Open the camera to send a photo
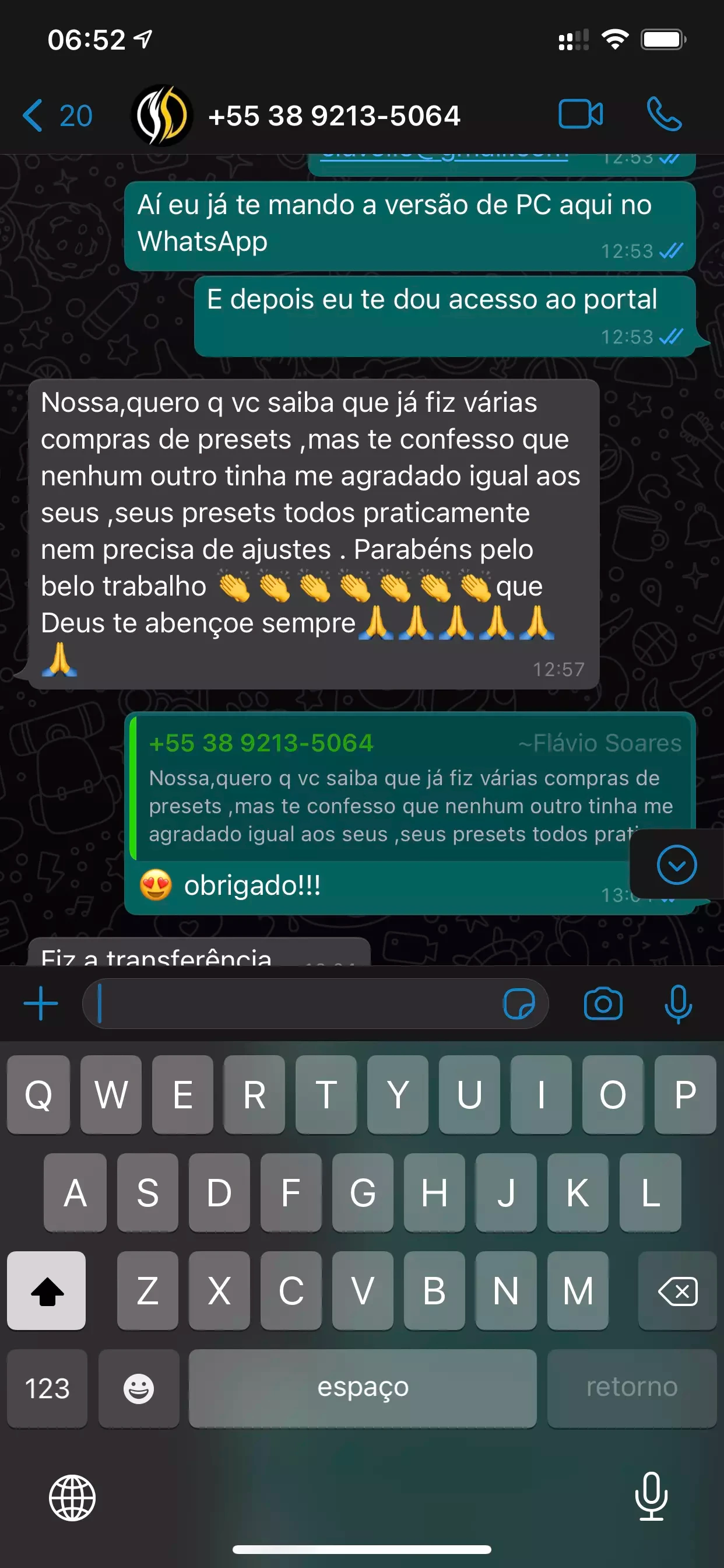The image size is (724, 1568). (602, 1003)
